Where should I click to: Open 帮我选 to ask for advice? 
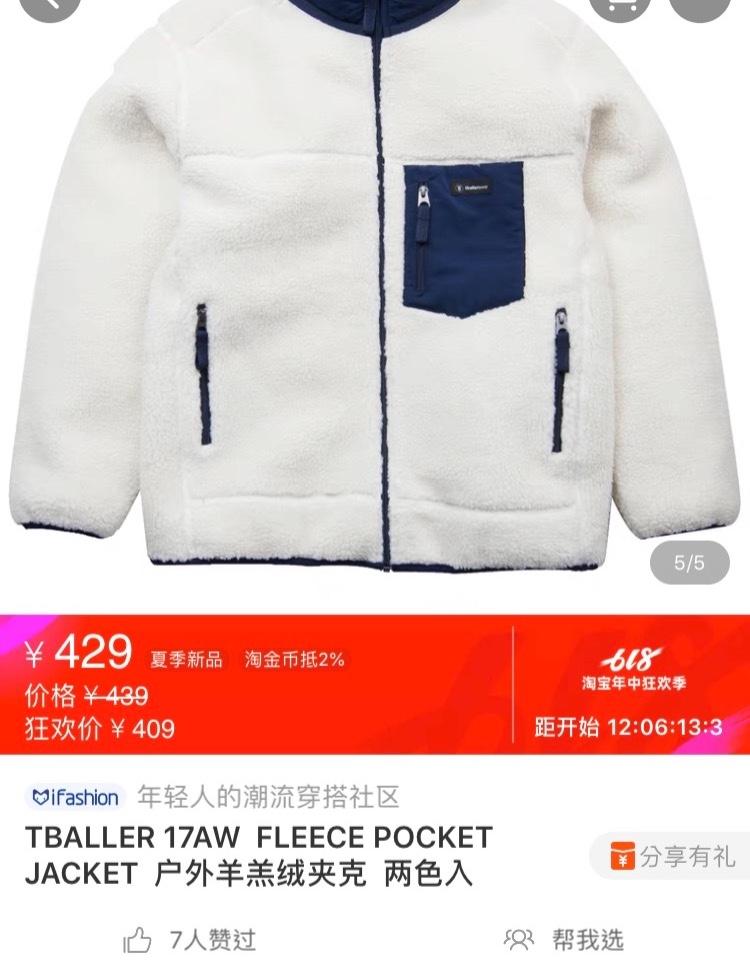pos(565,940)
